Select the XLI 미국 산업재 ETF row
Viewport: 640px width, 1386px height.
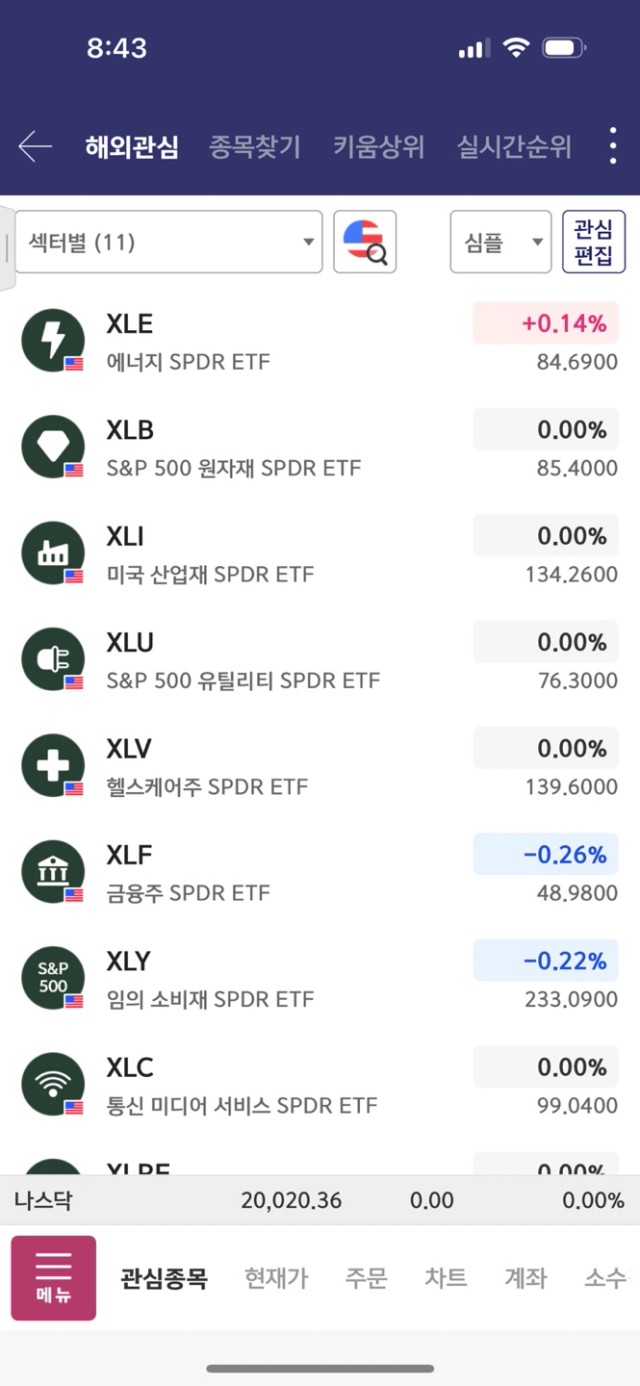point(320,553)
